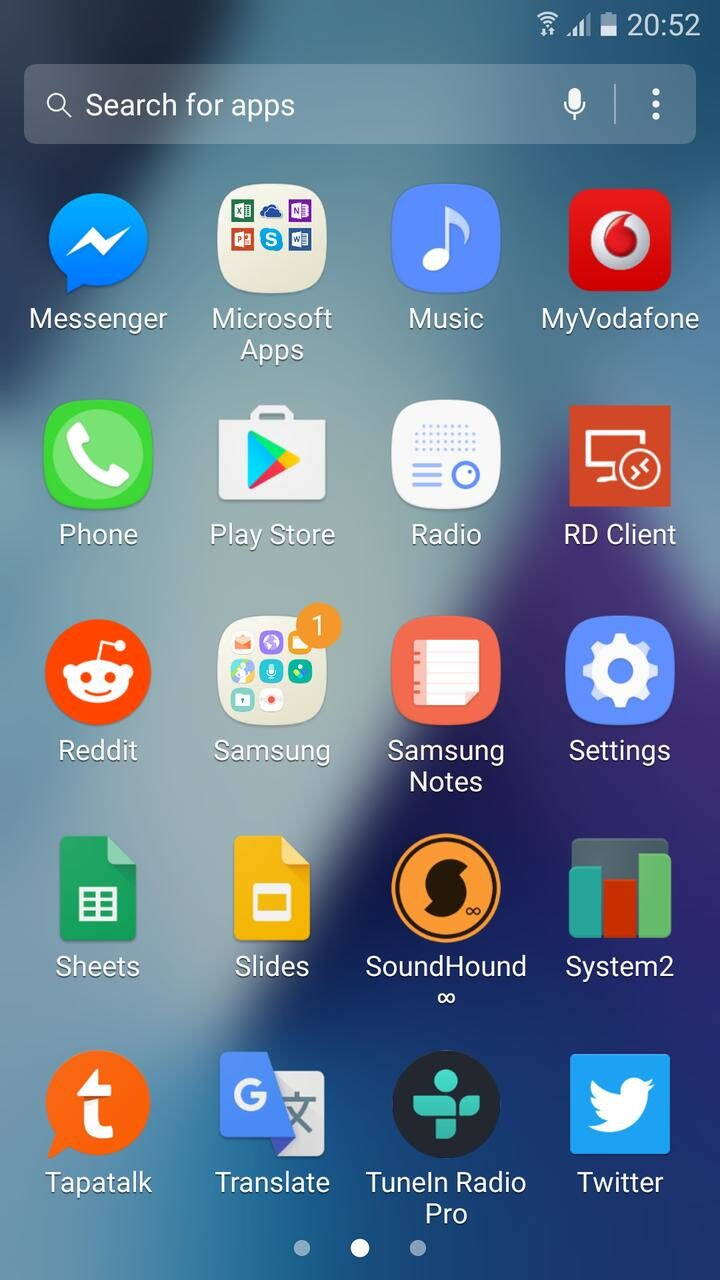Launch RD Client
720x1280 pixels.
[620, 456]
